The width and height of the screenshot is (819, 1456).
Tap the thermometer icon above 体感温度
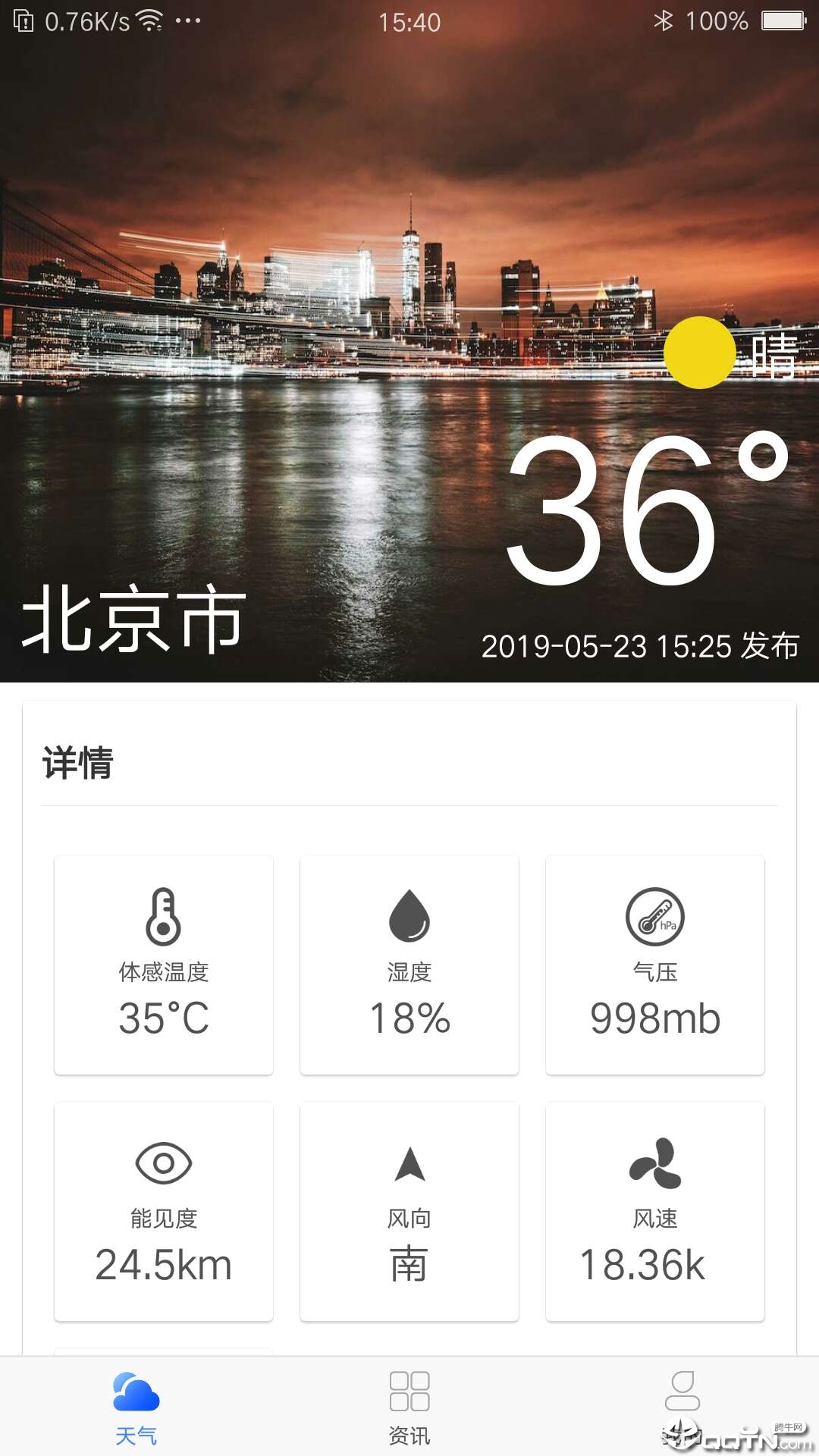tap(163, 917)
